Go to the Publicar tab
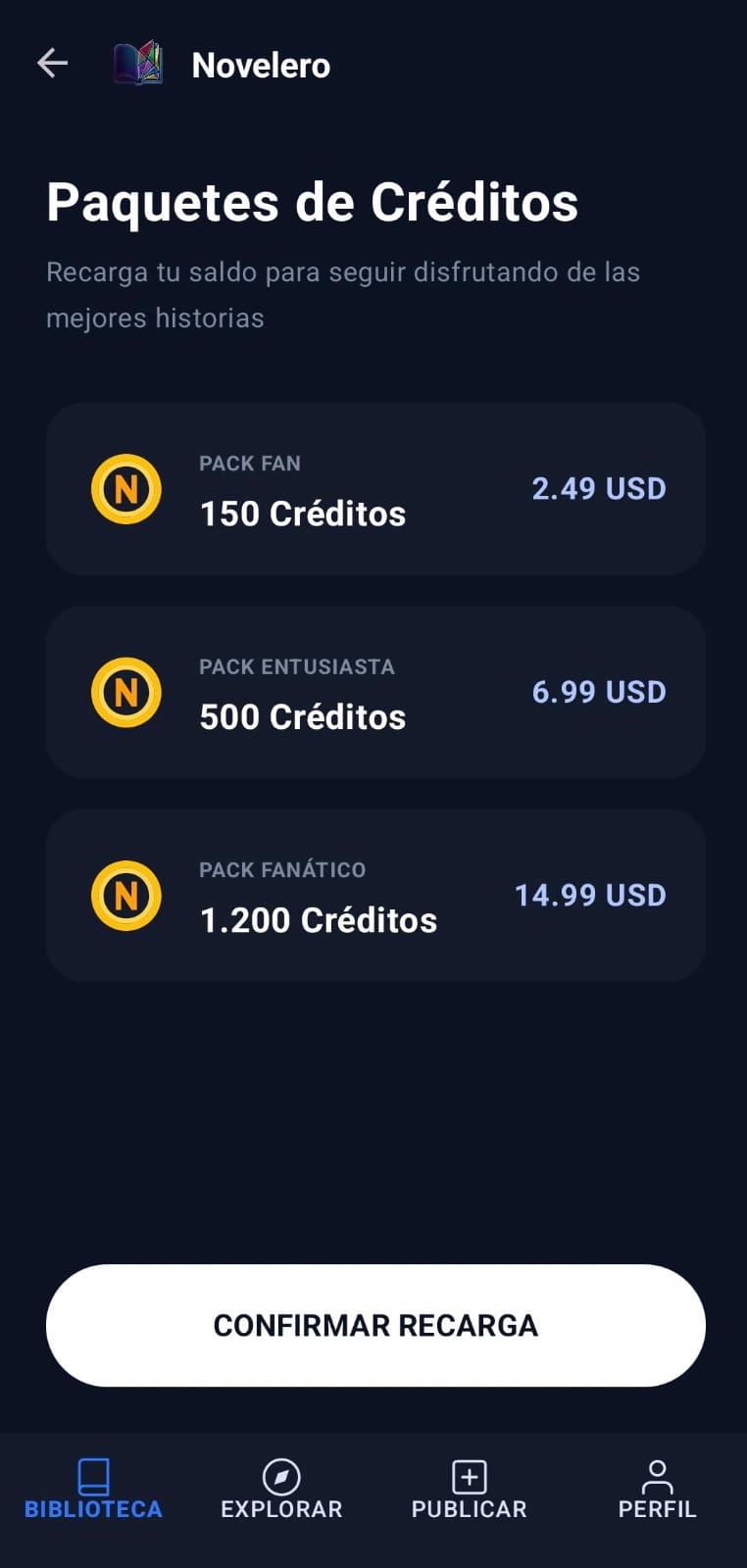Viewport: 747px width, 1568px height. pyautogui.click(x=469, y=1490)
